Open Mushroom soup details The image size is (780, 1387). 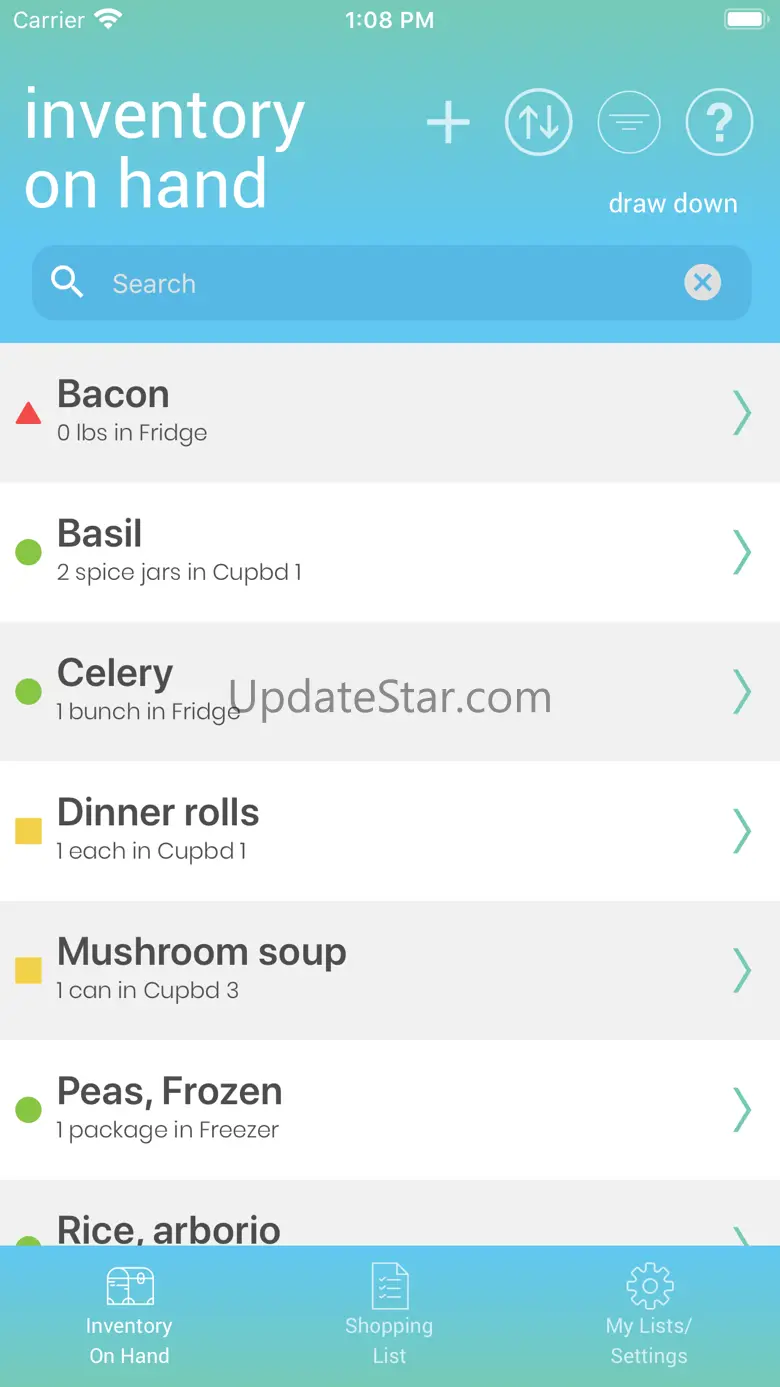(390, 969)
